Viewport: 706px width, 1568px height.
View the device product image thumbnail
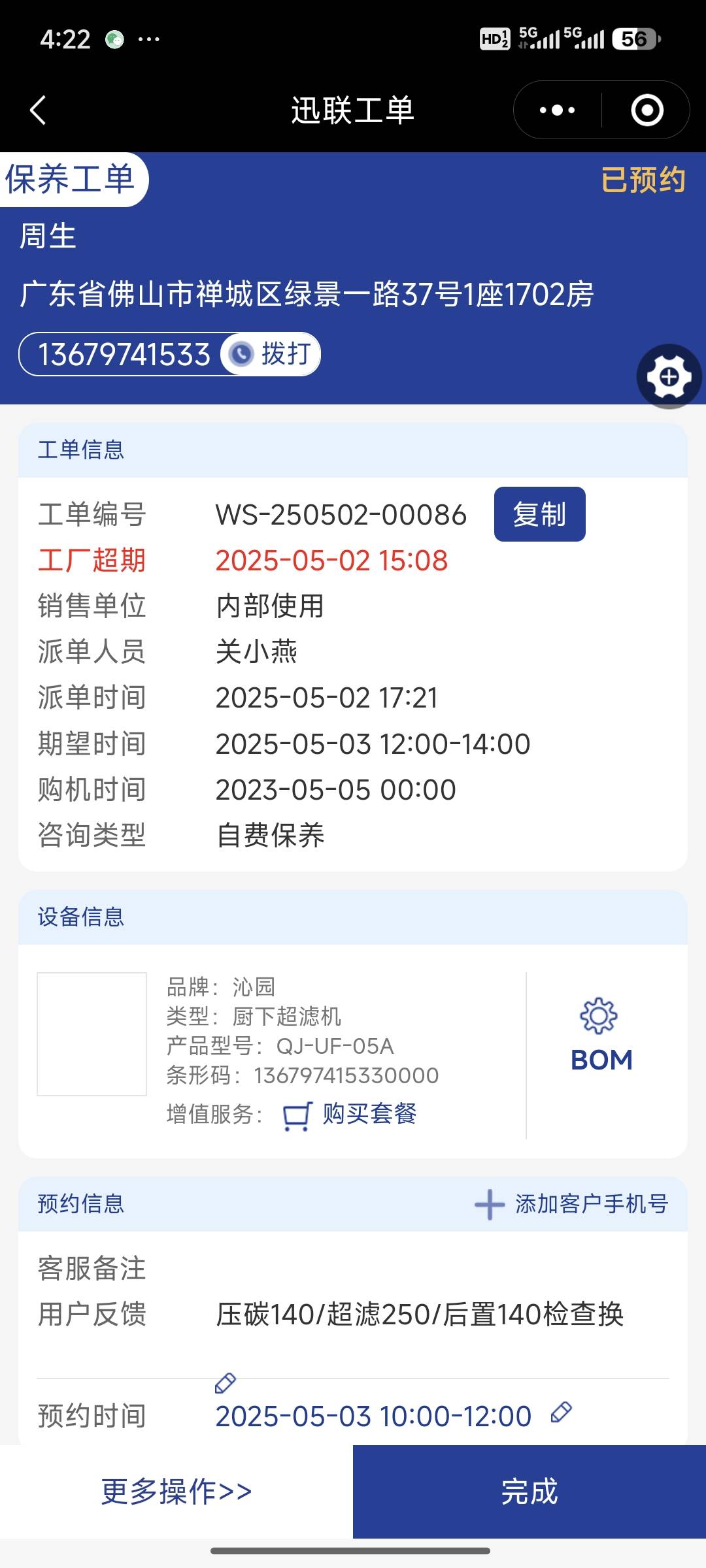[92, 1034]
